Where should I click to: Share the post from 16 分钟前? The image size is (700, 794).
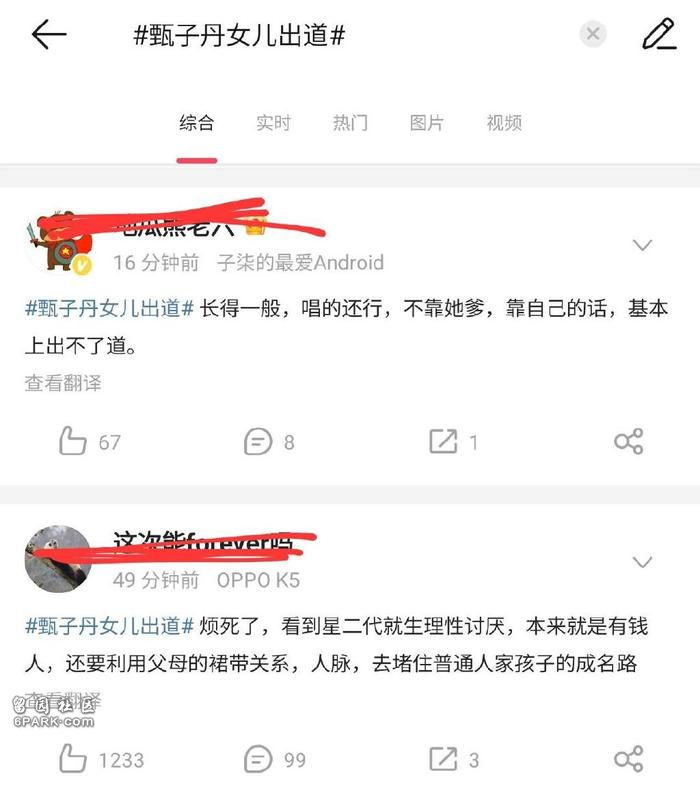click(628, 441)
